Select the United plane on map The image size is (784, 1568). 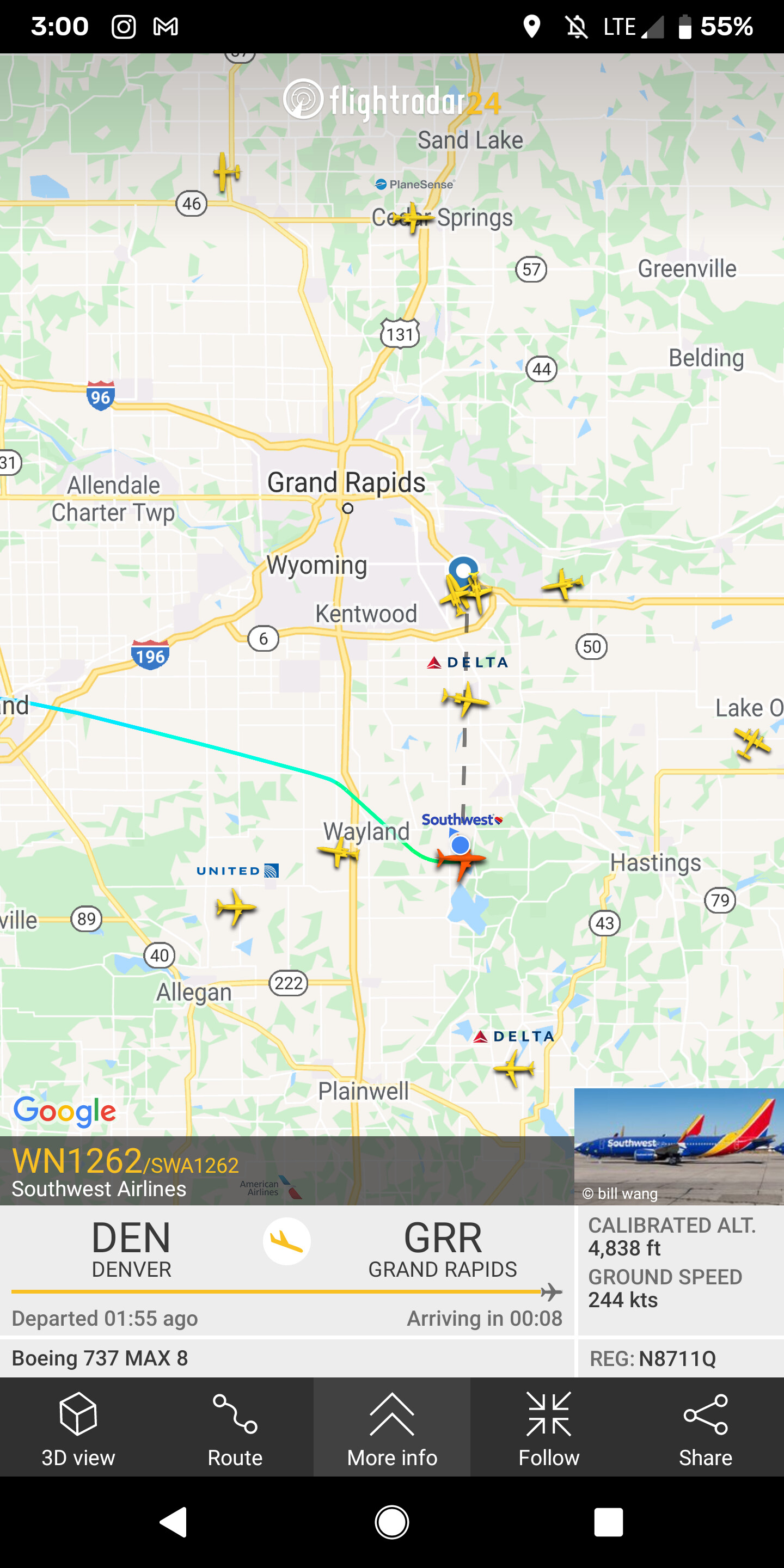pyautogui.click(x=235, y=908)
